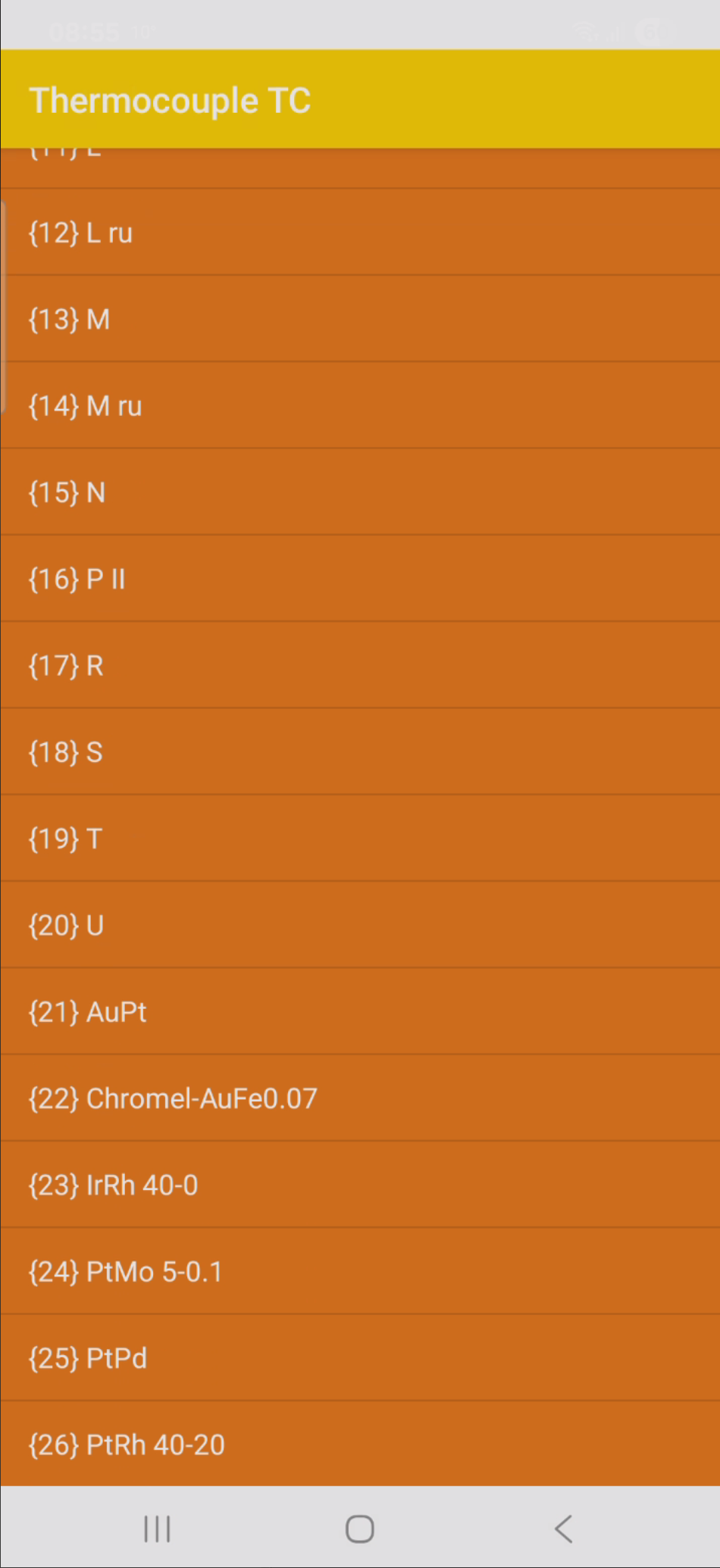Open the {20} U entry
Screen dimensions: 720x1568
360,926
